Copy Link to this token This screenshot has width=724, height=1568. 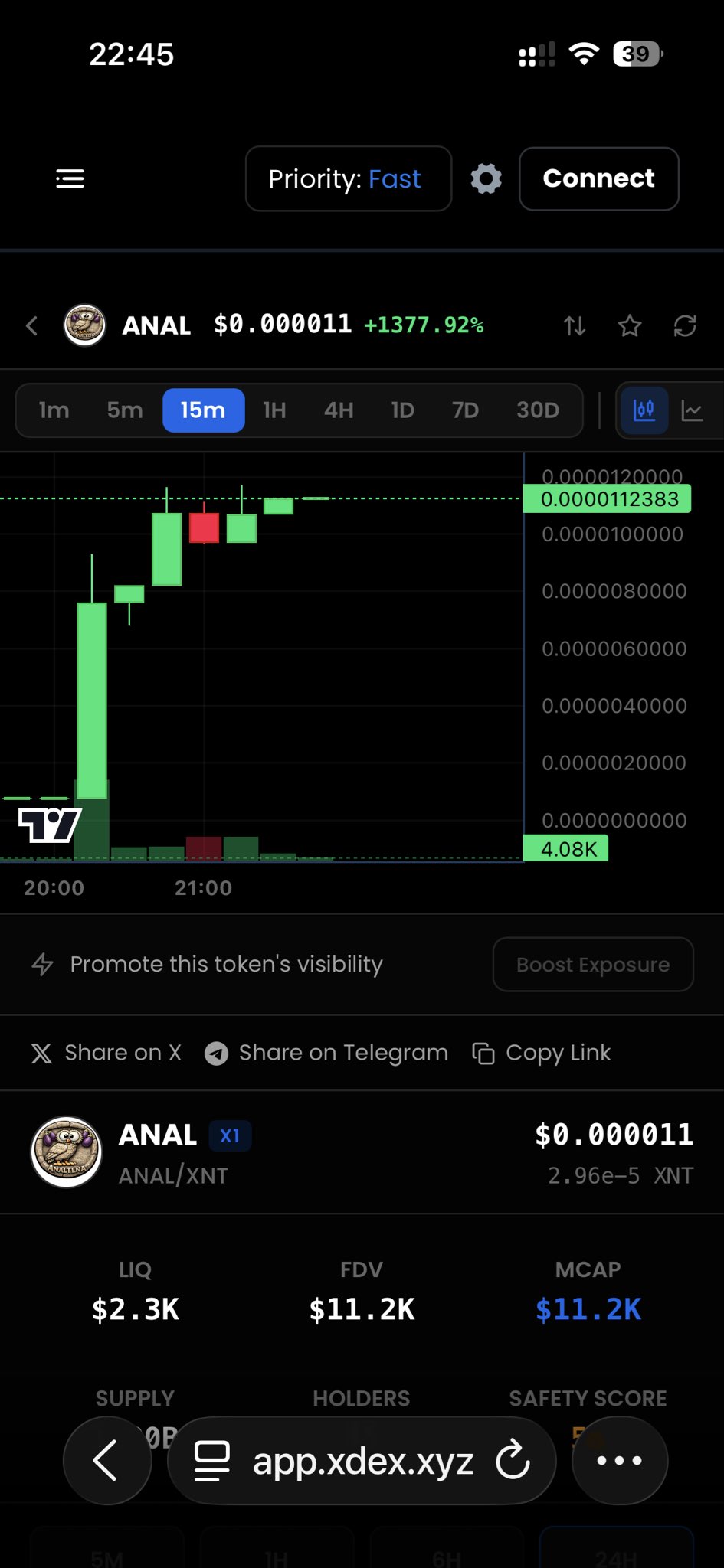pyautogui.click(x=542, y=1053)
